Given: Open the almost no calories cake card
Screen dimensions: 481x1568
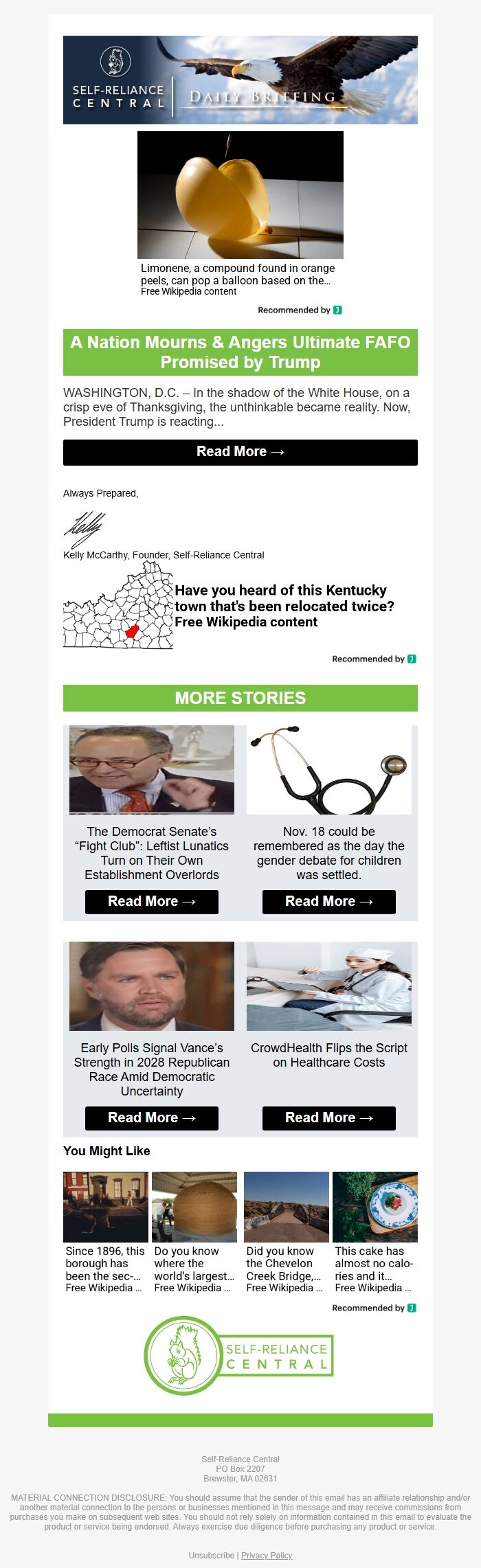Looking at the screenshot, I should pyautogui.click(x=374, y=1233).
